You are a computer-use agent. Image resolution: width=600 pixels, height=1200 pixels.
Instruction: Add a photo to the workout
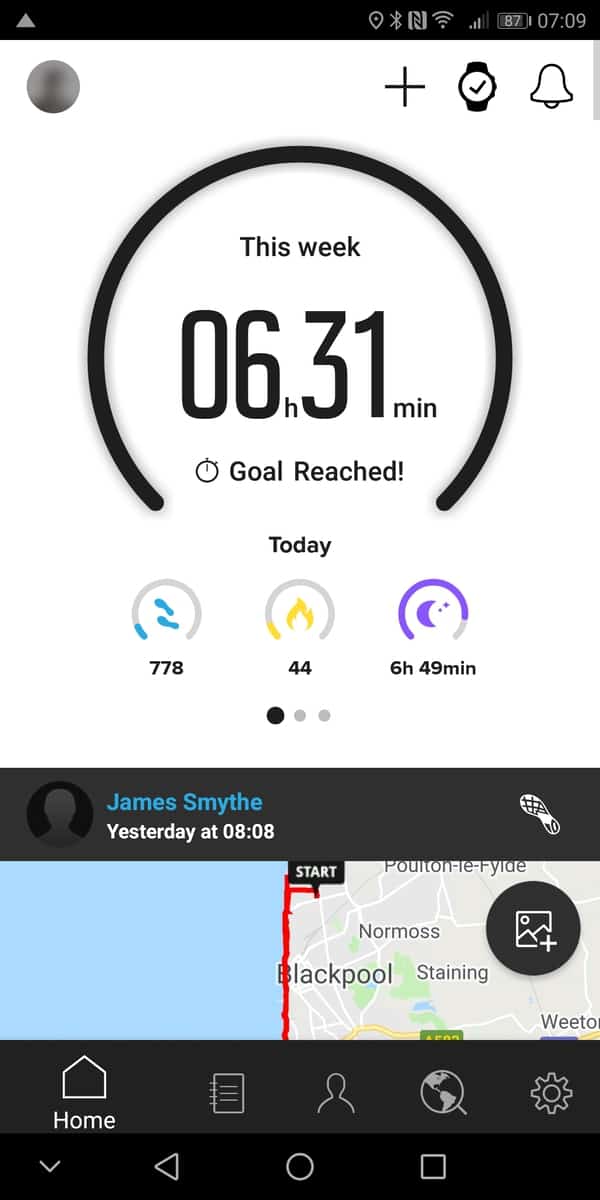tap(533, 929)
